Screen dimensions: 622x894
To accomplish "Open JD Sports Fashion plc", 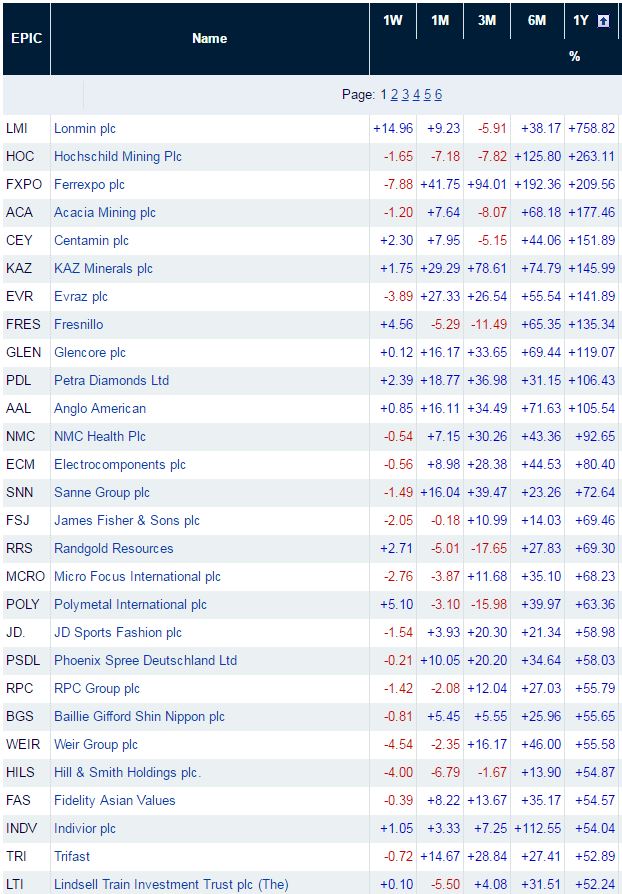I will tap(118, 632).
